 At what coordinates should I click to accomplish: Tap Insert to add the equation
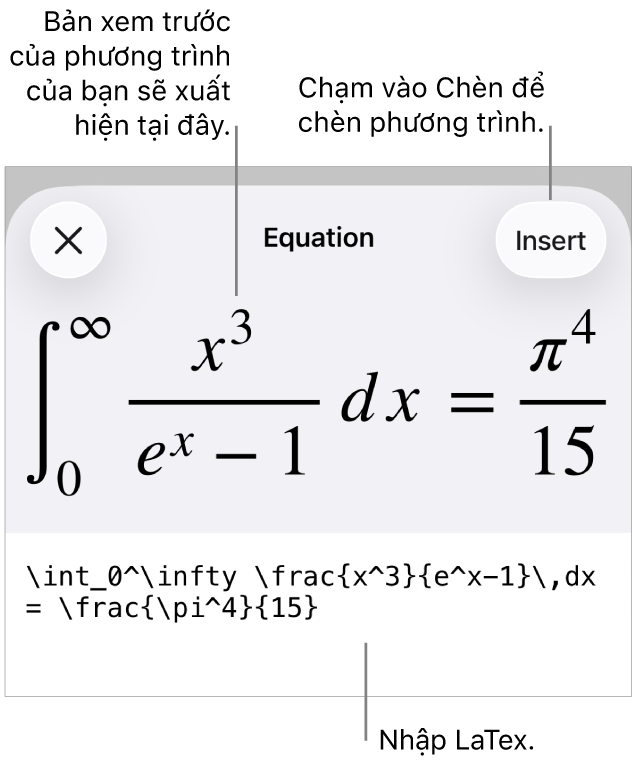[x=550, y=241]
